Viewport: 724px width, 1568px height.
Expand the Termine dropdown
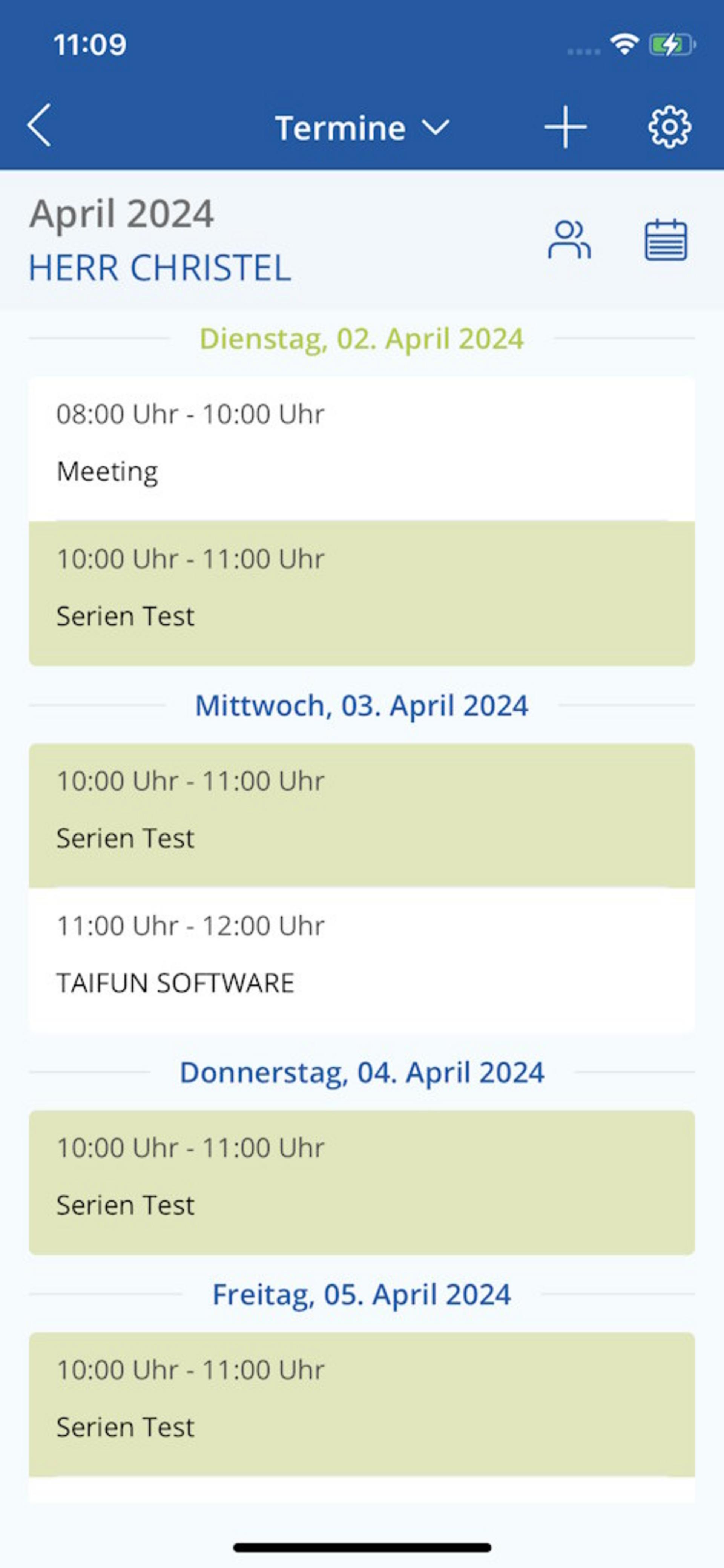[362, 128]
